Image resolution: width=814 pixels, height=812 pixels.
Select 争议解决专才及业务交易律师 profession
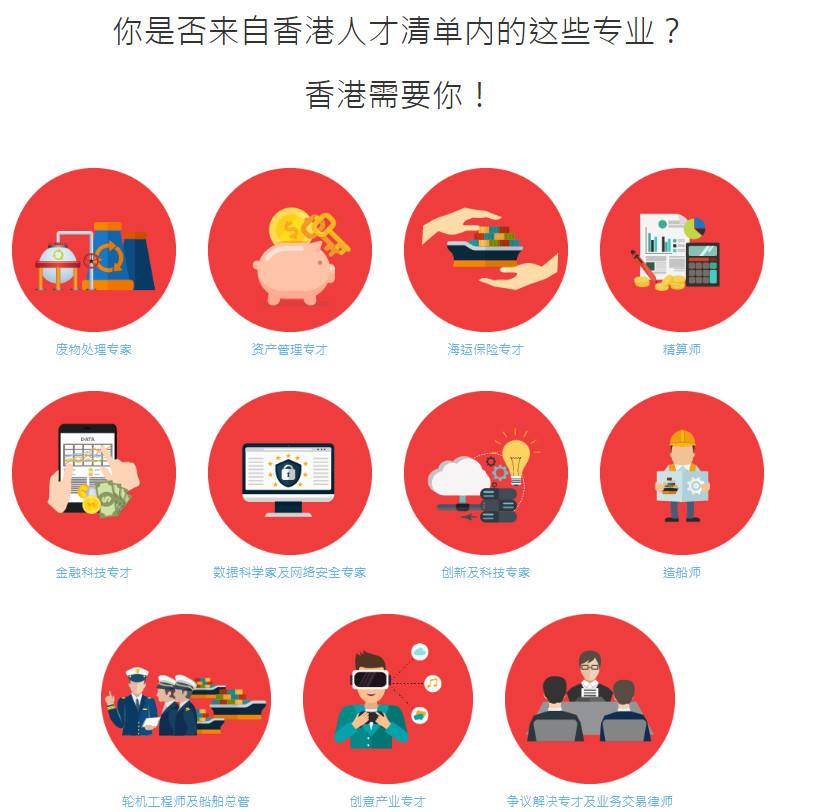tap(589, 800)
